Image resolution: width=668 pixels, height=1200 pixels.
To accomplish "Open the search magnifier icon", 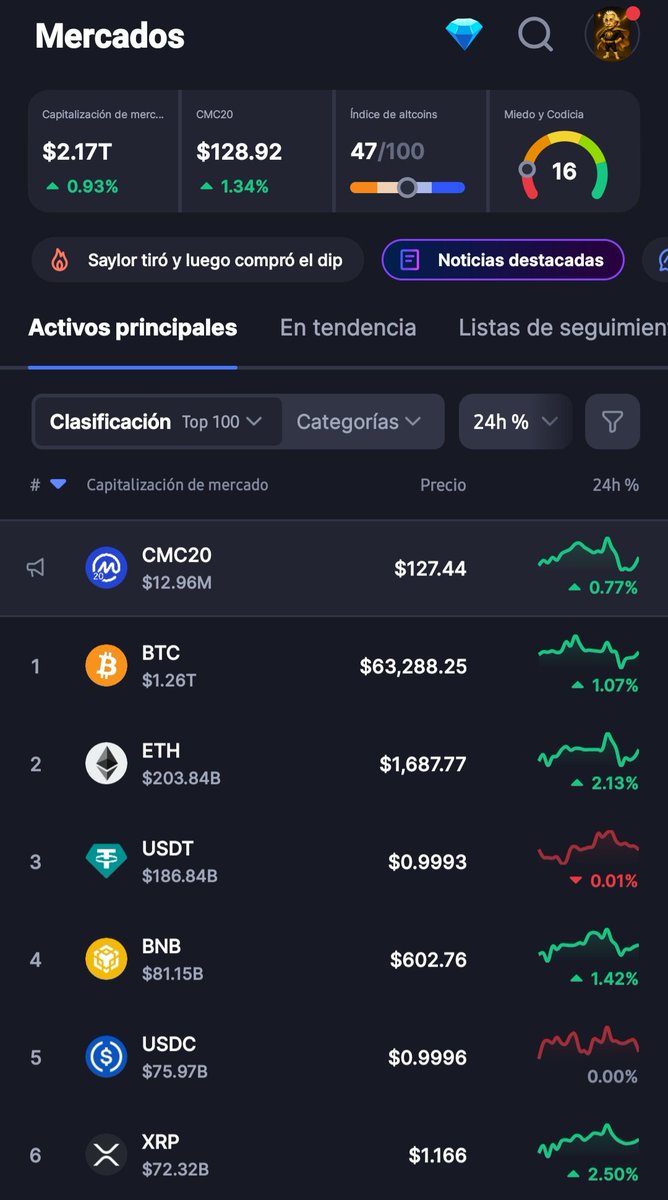I will [x=536, y=35].
